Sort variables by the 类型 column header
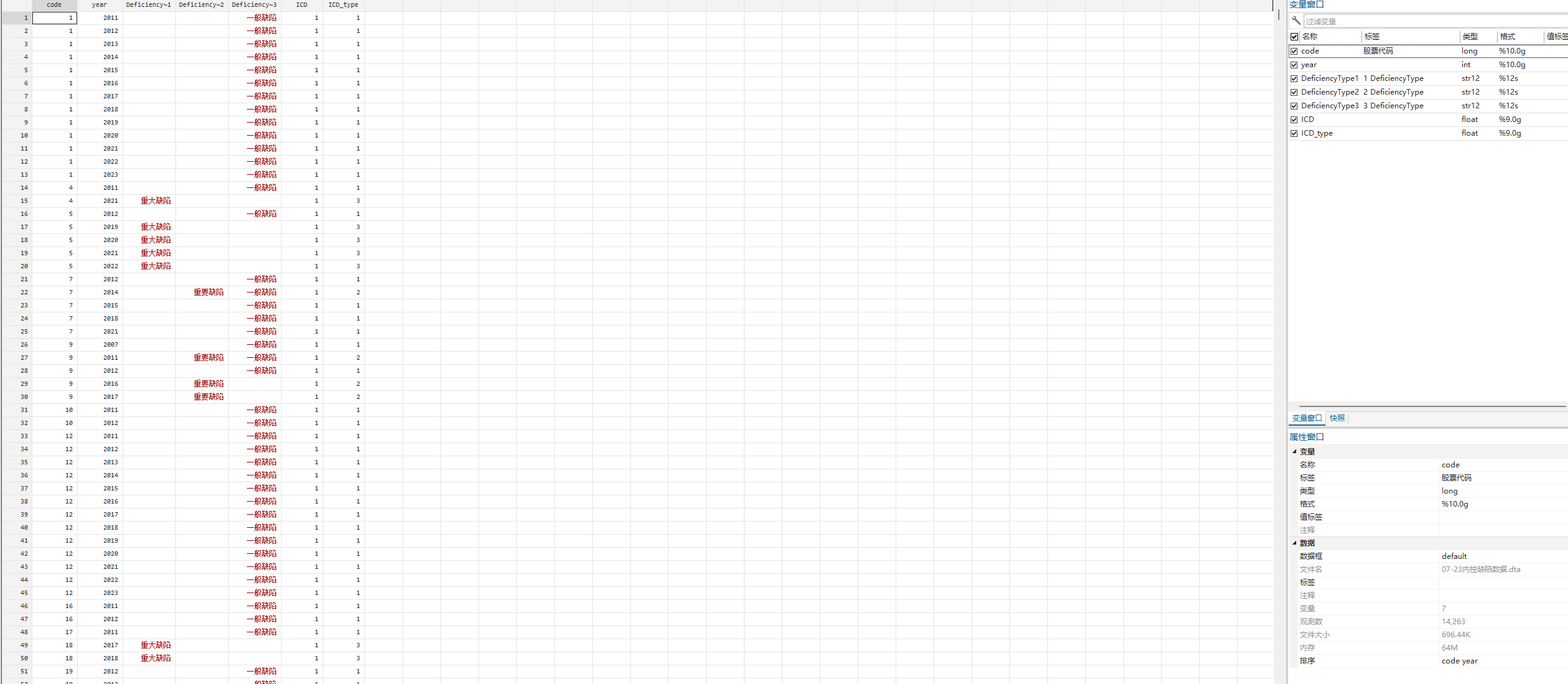1568x684 pixels. [1470, 37]
